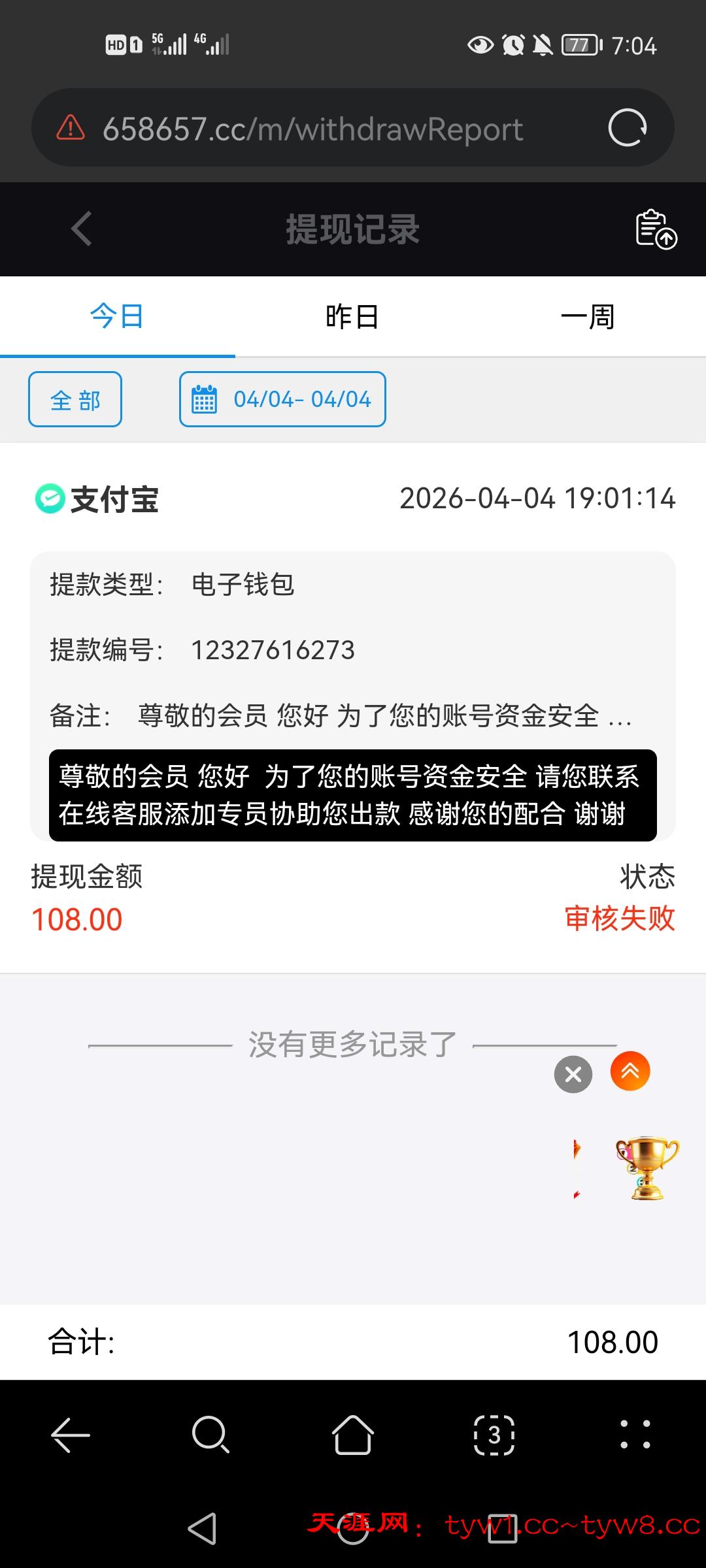
Task: Go to the browser home page
Action: (352, 1435)
